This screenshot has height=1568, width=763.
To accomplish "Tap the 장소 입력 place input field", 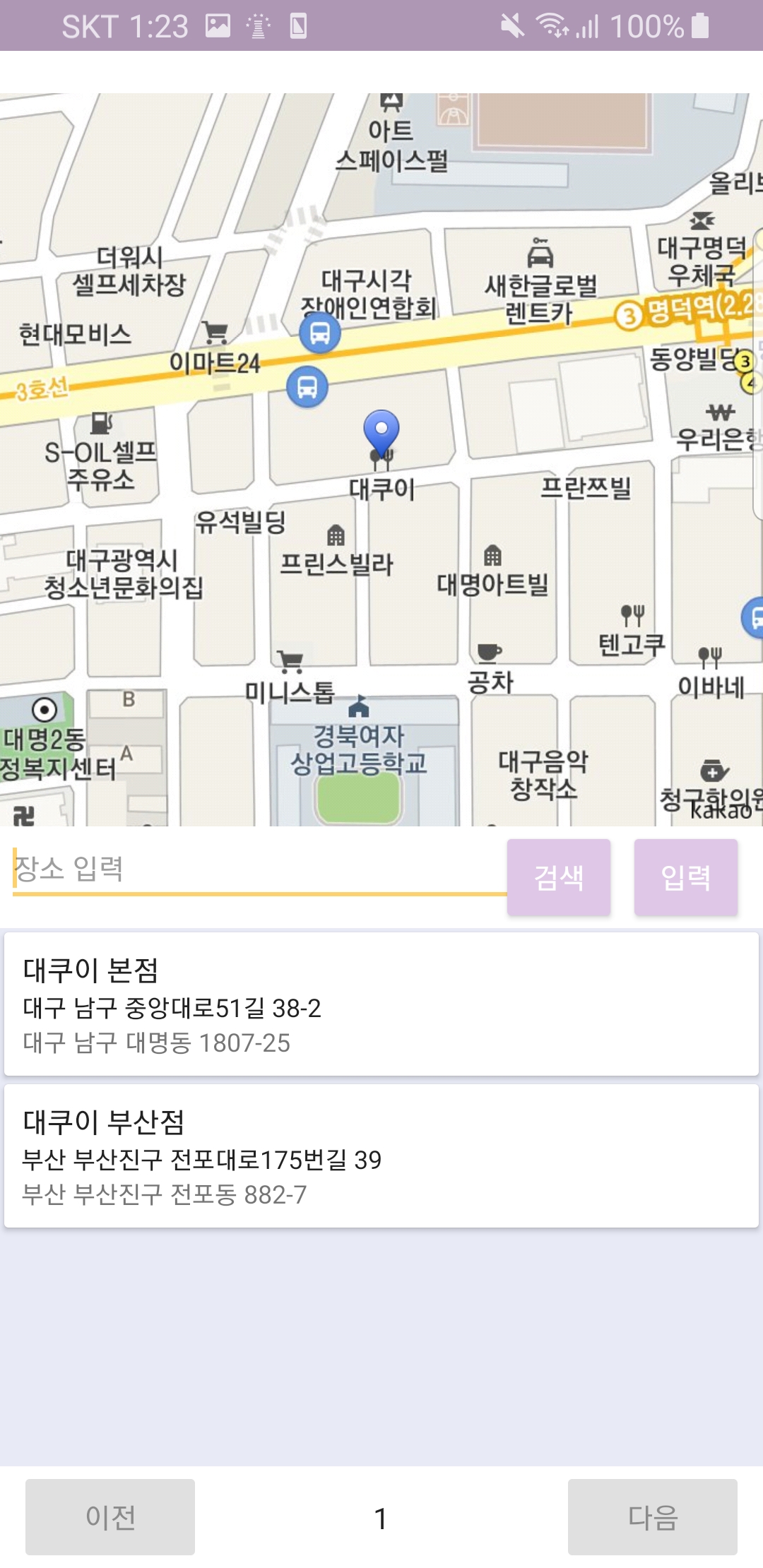I will 258,869.
